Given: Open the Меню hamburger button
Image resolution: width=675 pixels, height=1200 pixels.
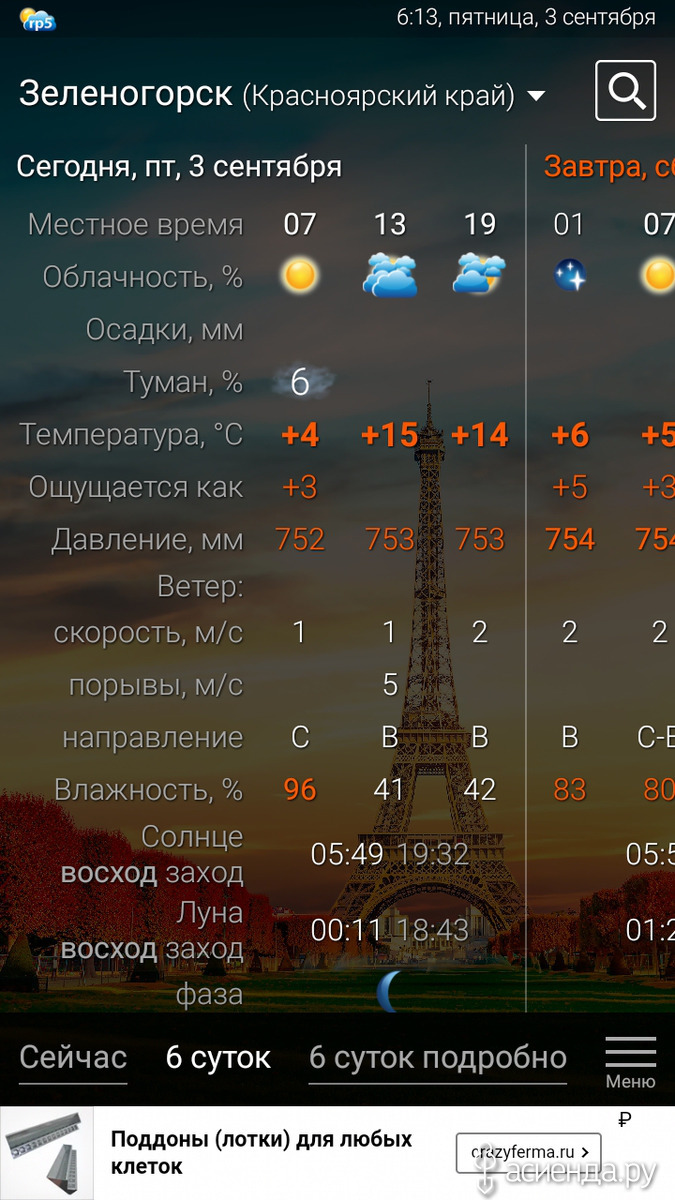Looking at the screenshot, I should [631, 1062].
